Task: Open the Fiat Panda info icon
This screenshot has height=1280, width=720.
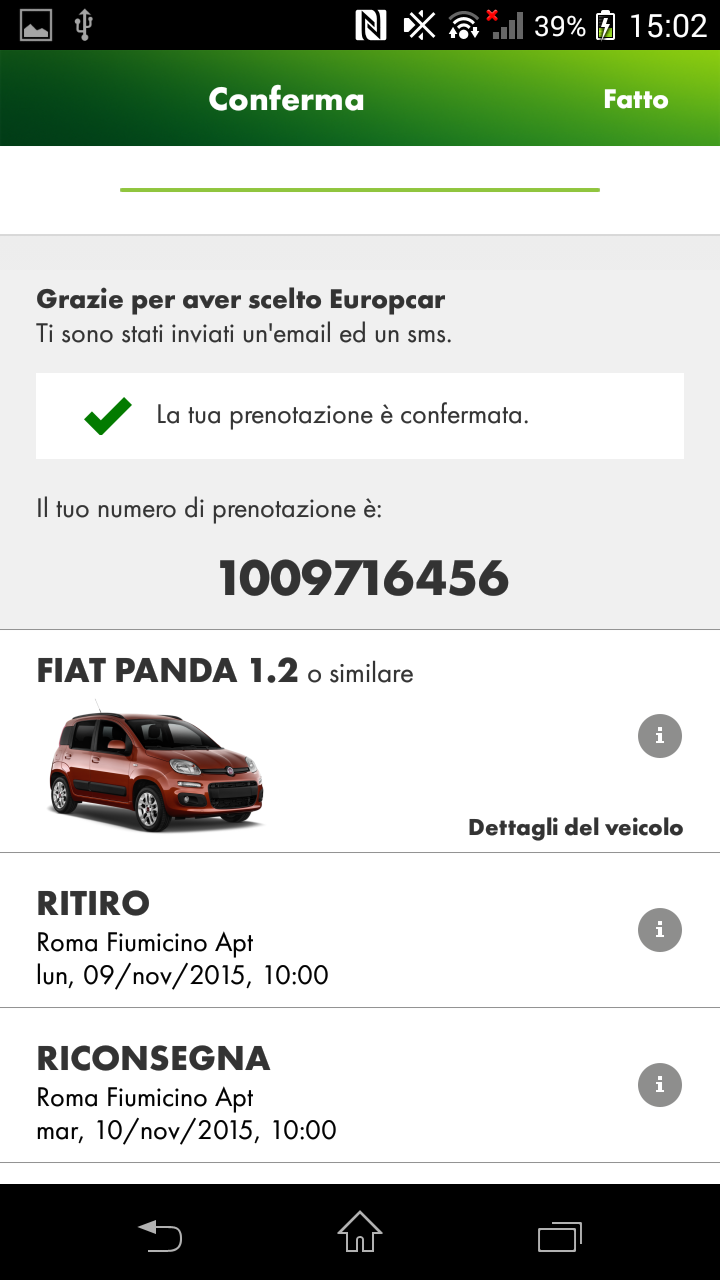Action: tap(660, 736)
